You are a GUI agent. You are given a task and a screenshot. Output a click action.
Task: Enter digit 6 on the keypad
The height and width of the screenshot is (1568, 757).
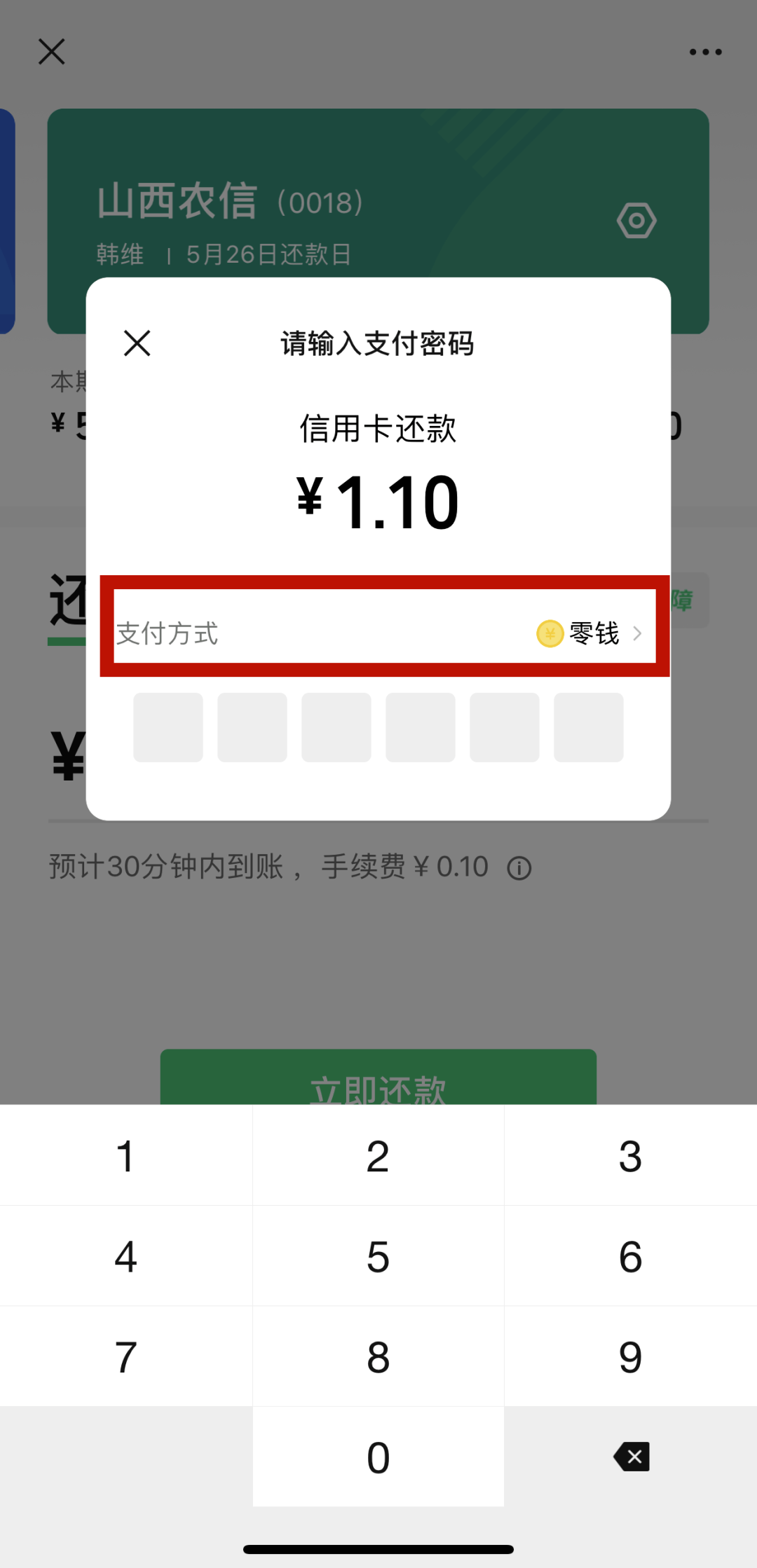[x=630, y=1256]
